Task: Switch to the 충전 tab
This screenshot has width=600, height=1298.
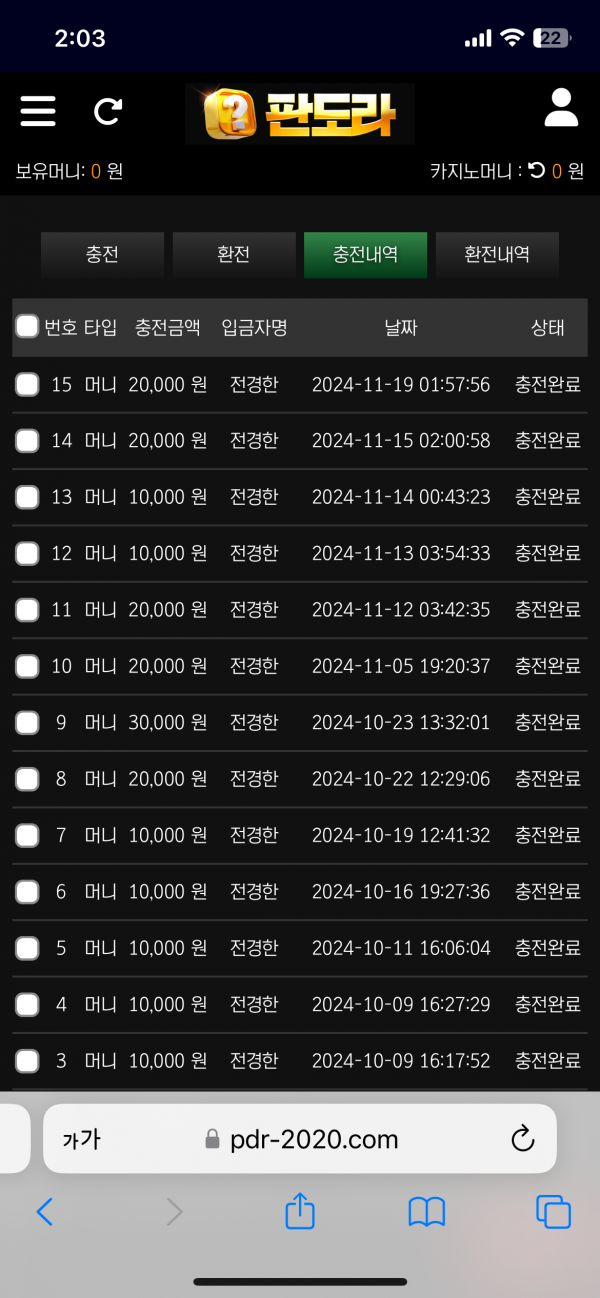Action: point(102,254)
